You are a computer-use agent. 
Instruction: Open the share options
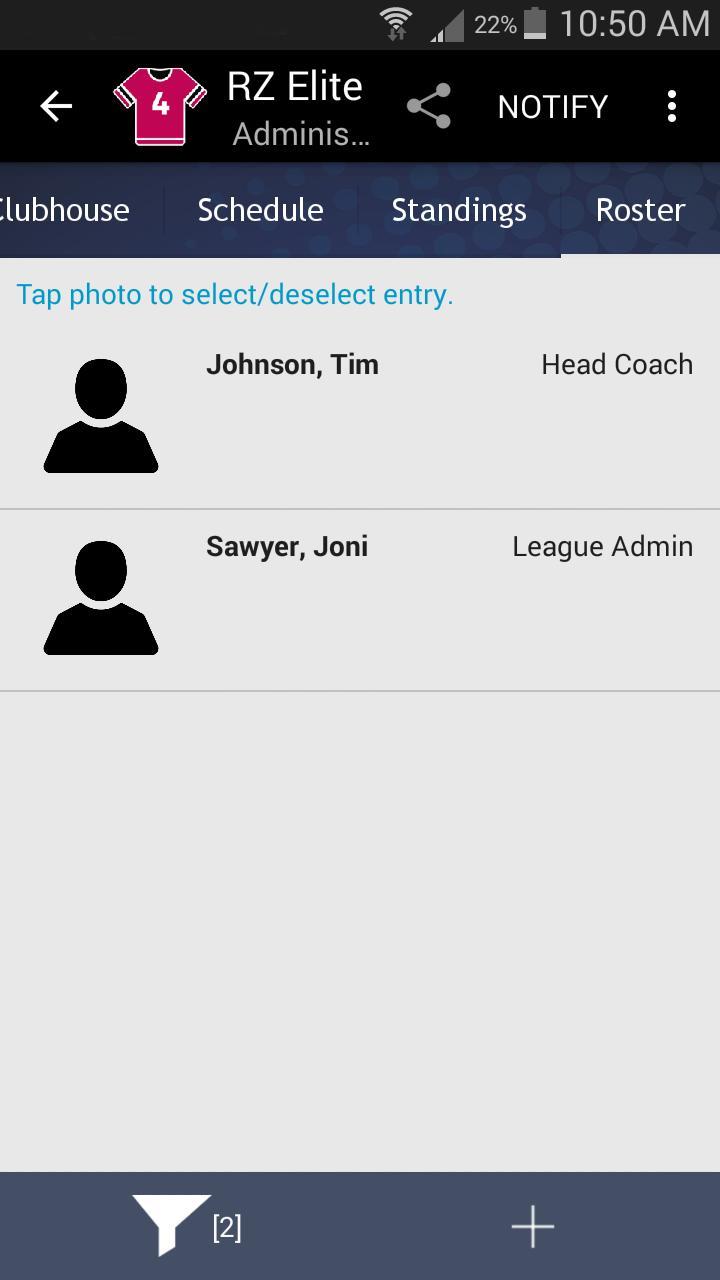pyautogui.click(x=428, y=104)
